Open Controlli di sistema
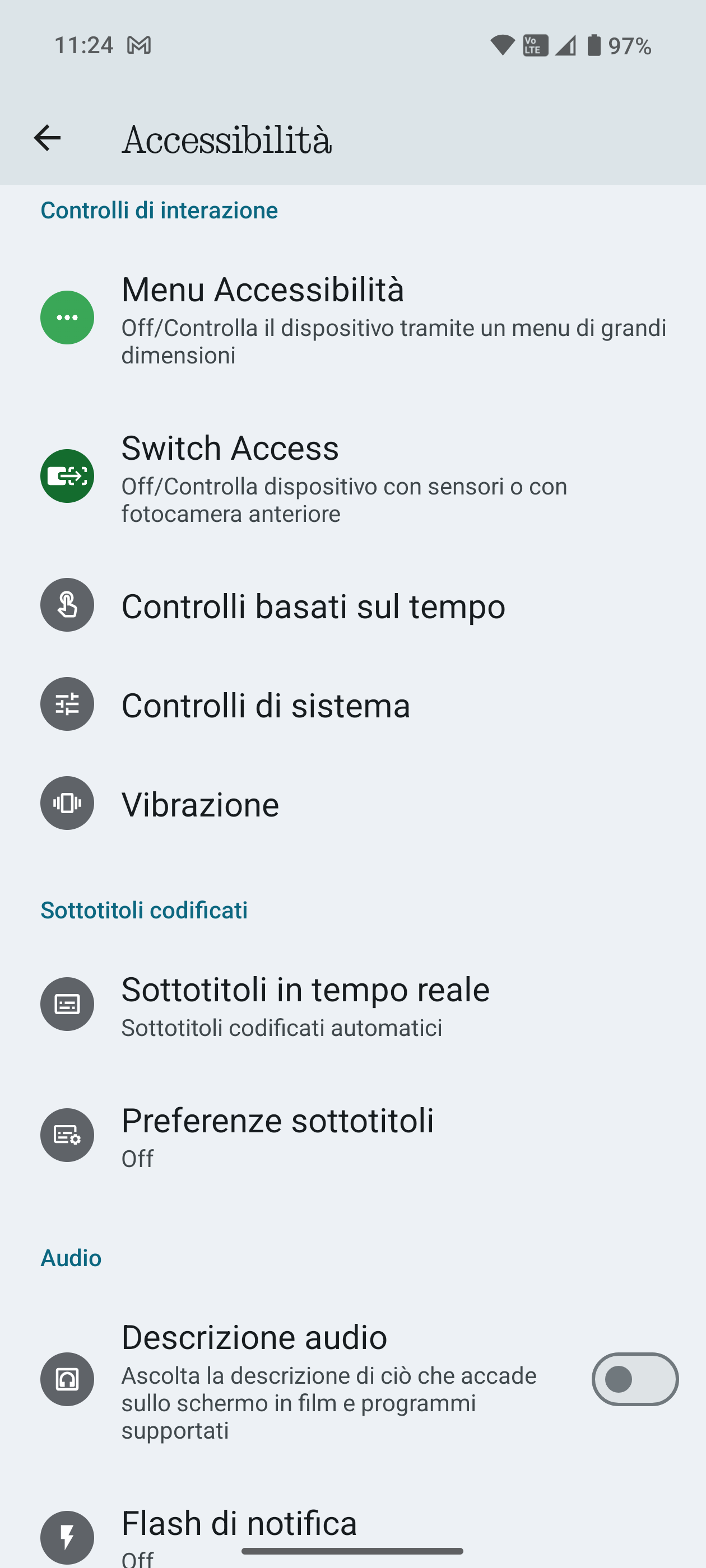Screen dimensions: 706x1568 coord(354,704)
